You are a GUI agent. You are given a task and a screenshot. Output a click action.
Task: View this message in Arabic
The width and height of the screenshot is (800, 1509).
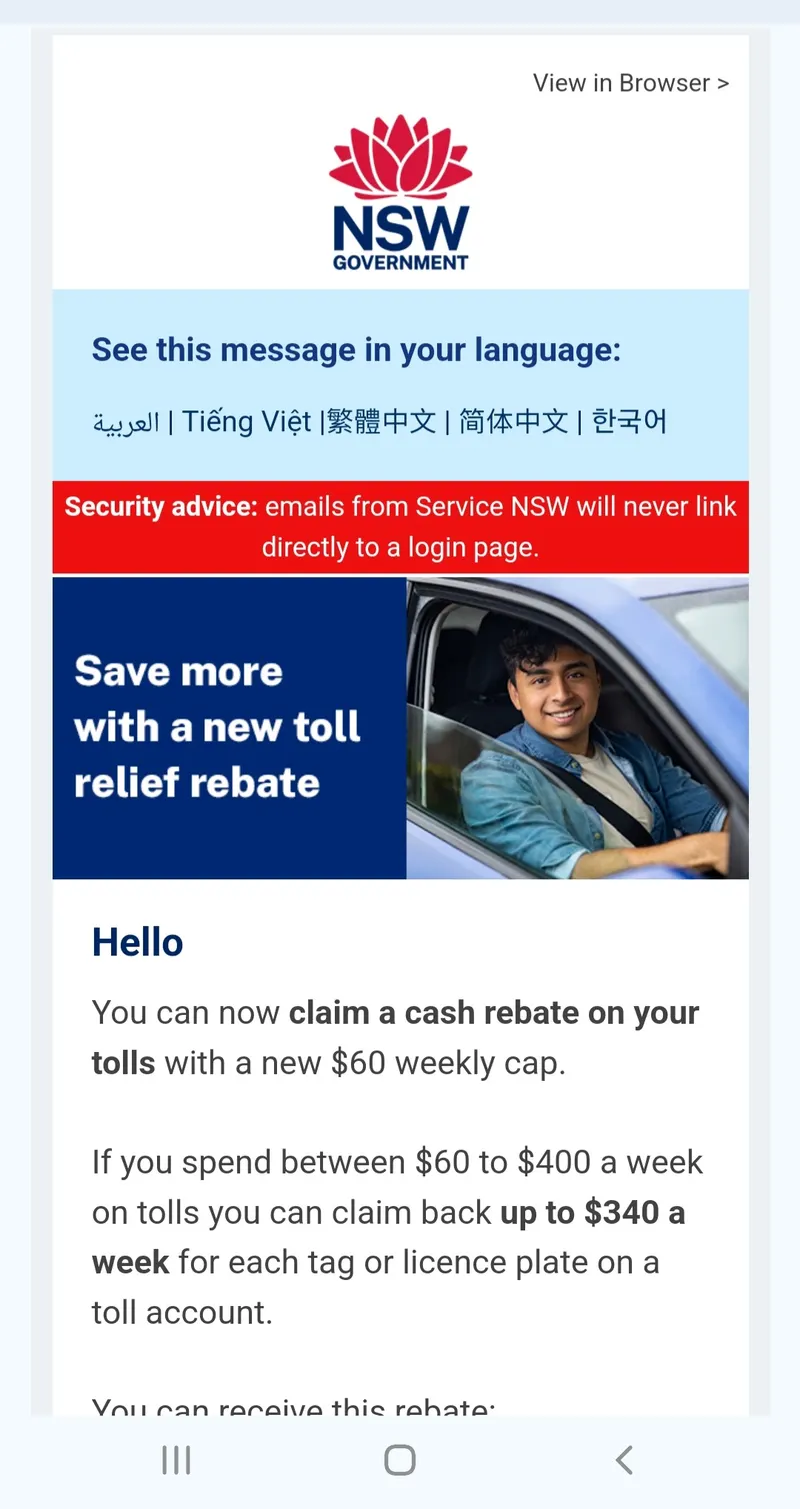(x=126, y=423)
